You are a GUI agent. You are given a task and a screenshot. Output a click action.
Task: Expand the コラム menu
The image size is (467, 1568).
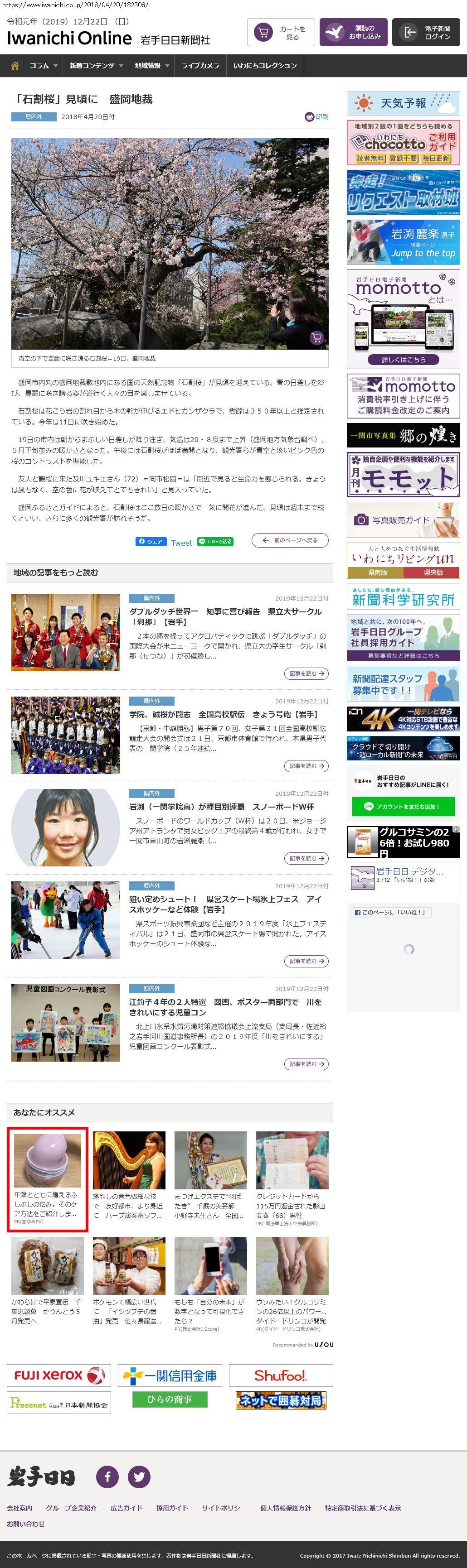pos(43,66)
